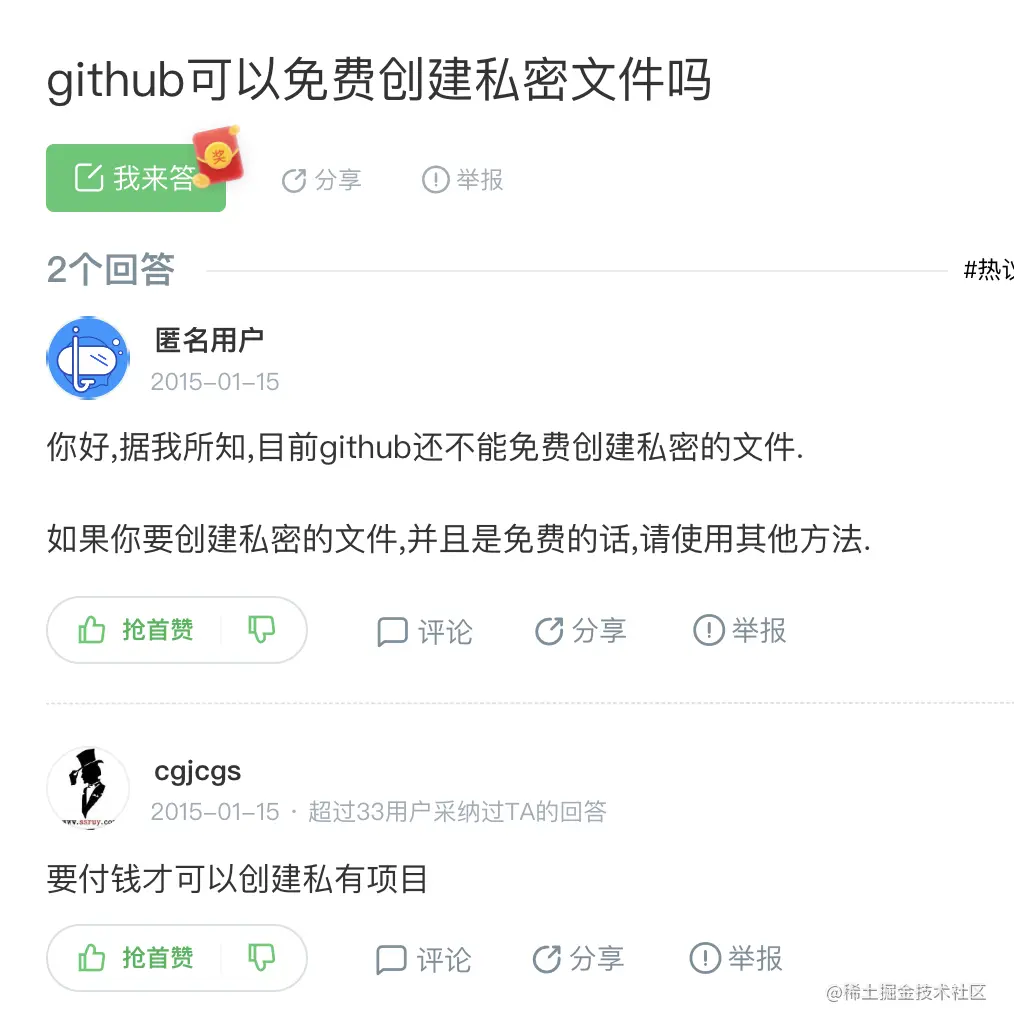
Task: Click the cgjcgs username link
Action: tap(198, 771)
